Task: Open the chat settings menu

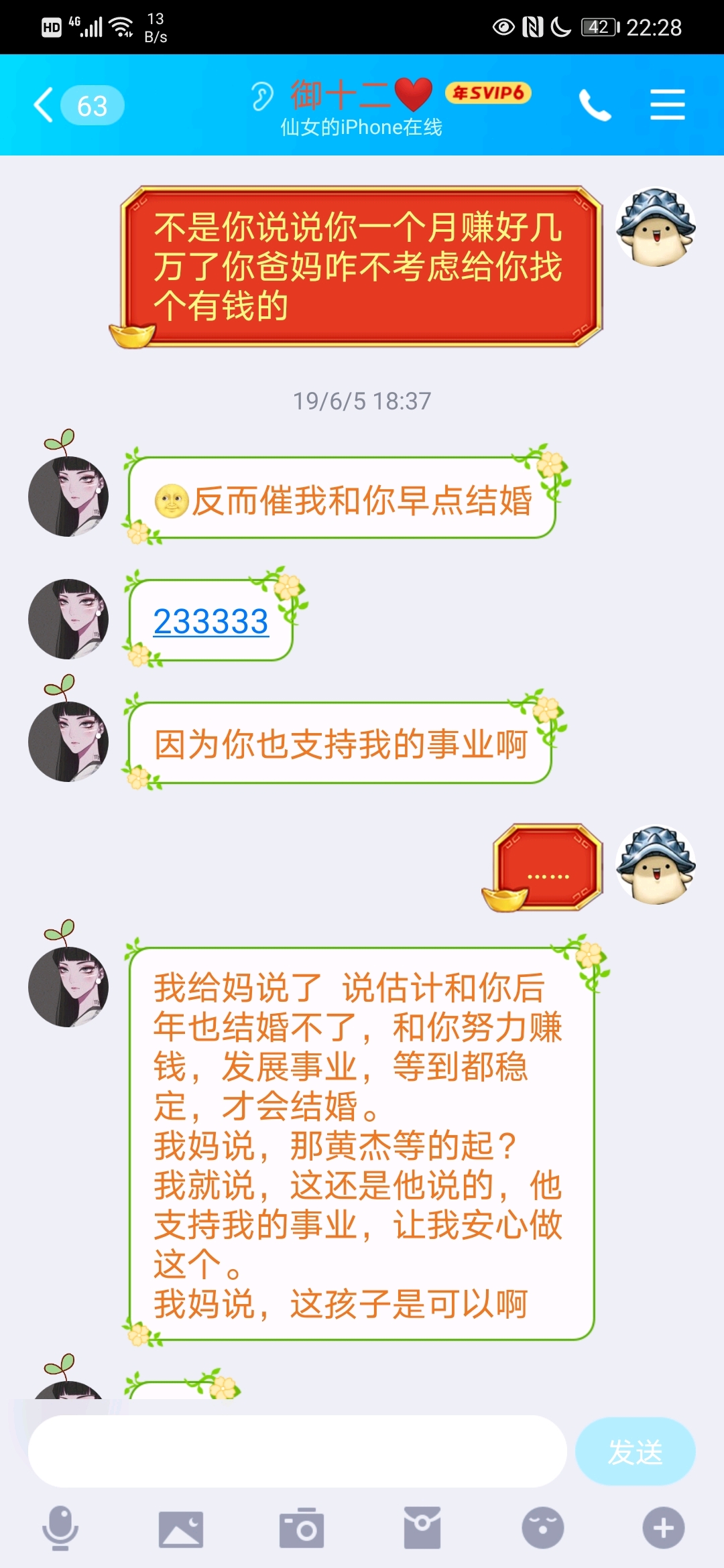Action: tap(667, 105)
